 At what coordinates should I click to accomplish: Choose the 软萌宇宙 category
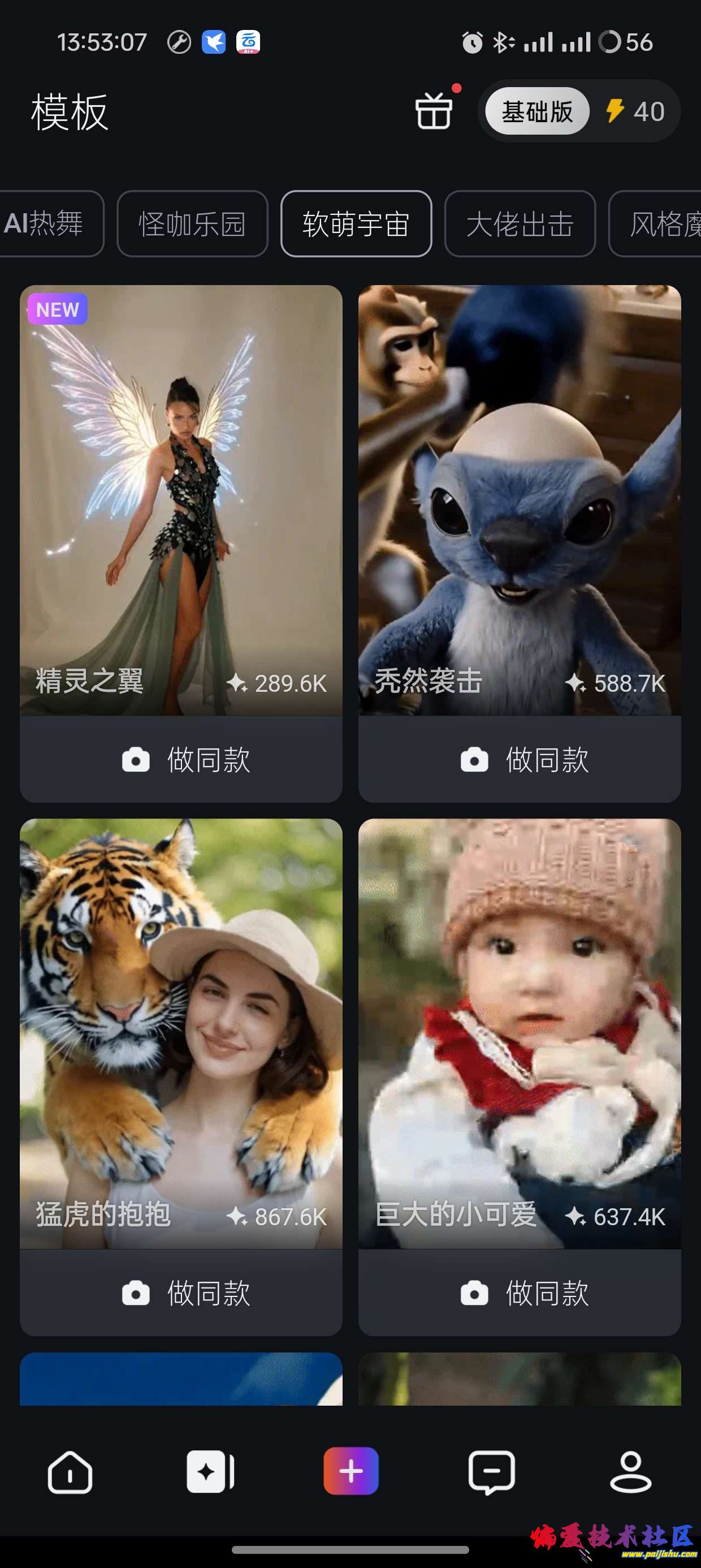point(356,223)
